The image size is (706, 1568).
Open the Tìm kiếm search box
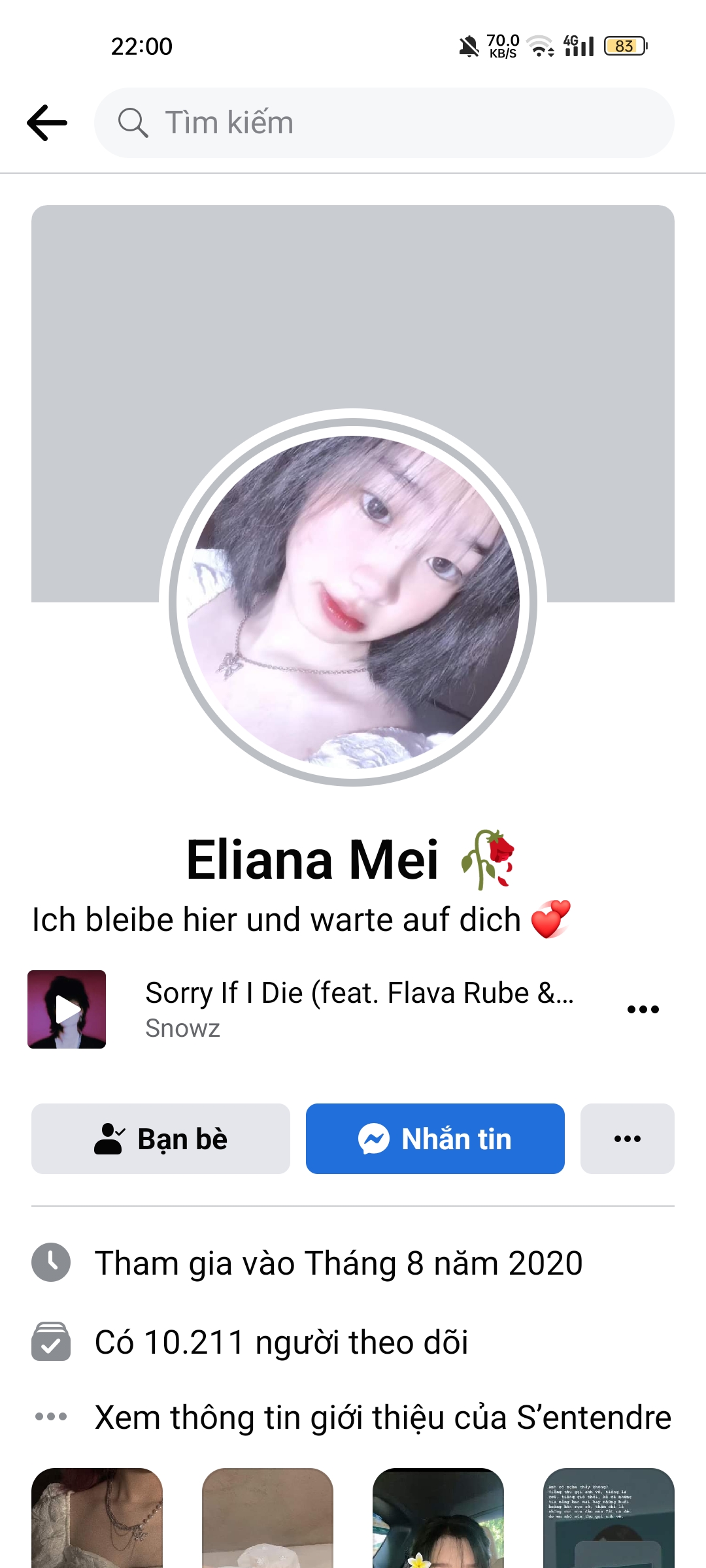click(x=384, y=123)
